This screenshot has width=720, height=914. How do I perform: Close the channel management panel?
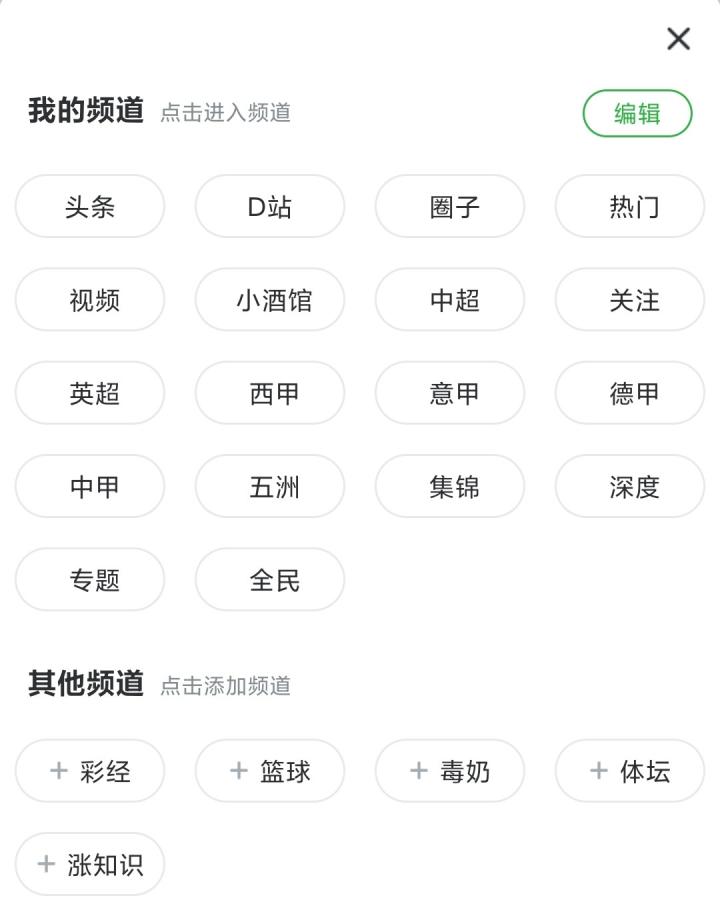[678, 39]
